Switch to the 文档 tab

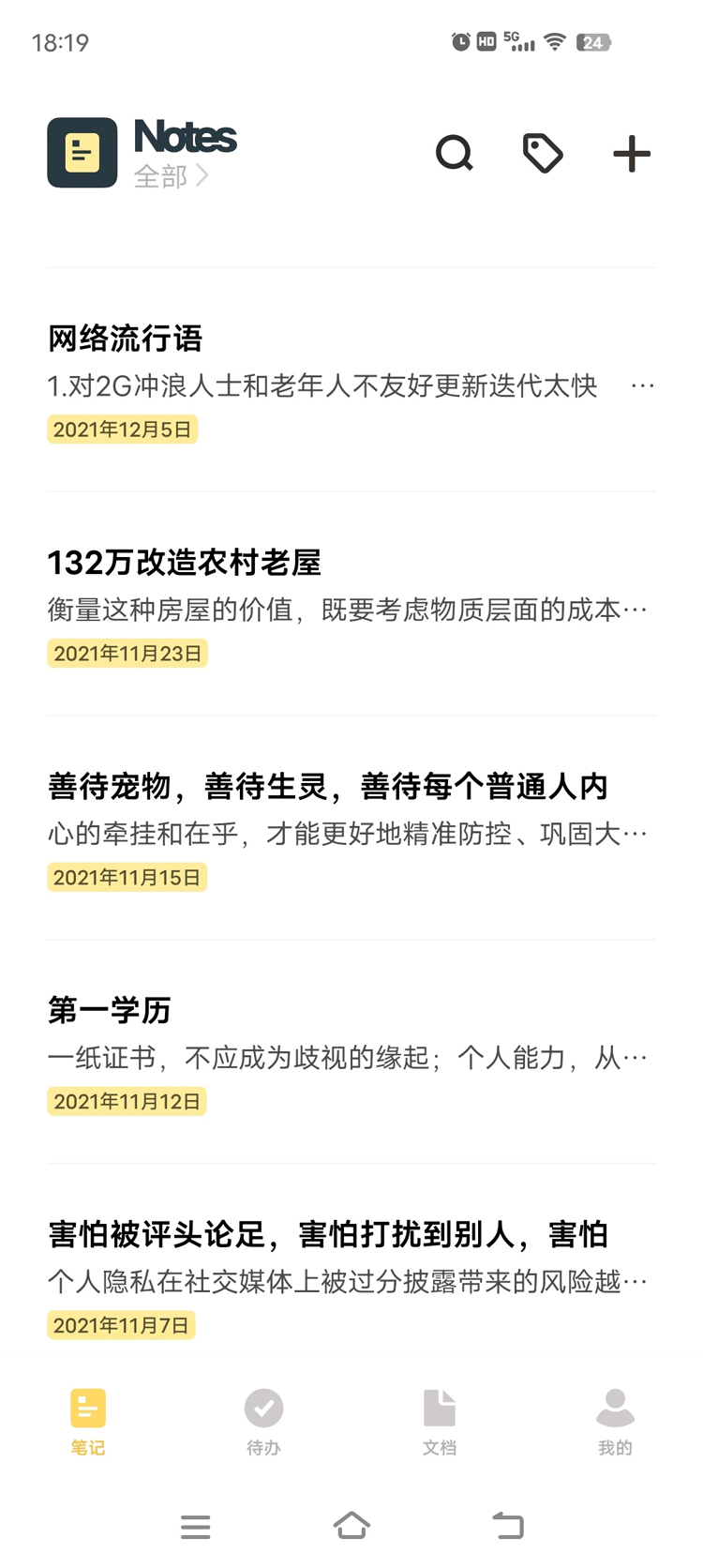(440, 1421)
